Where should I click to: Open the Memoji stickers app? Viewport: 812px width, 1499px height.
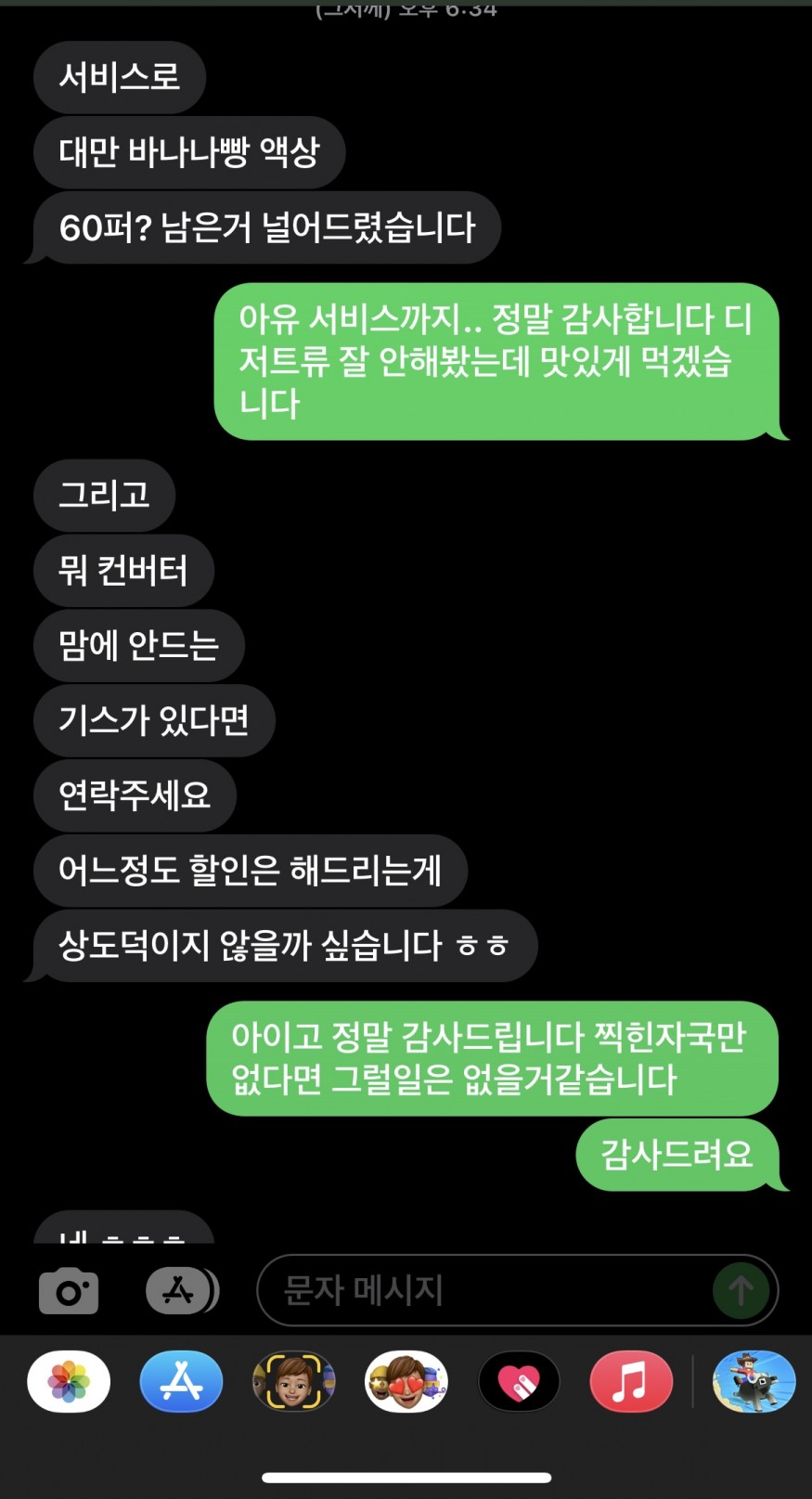click(x=406, y=1382)
